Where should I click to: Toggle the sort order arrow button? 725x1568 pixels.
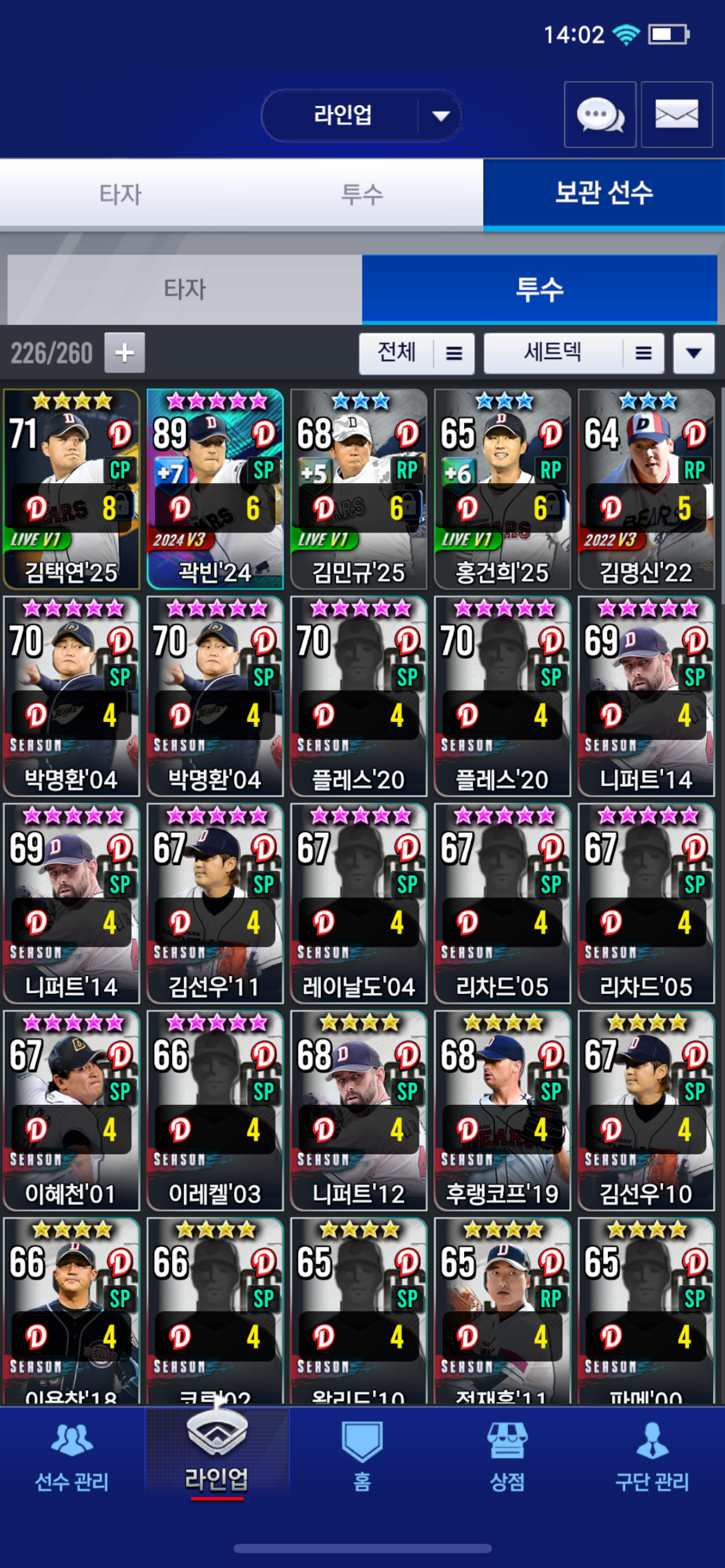tap(693, 353)
